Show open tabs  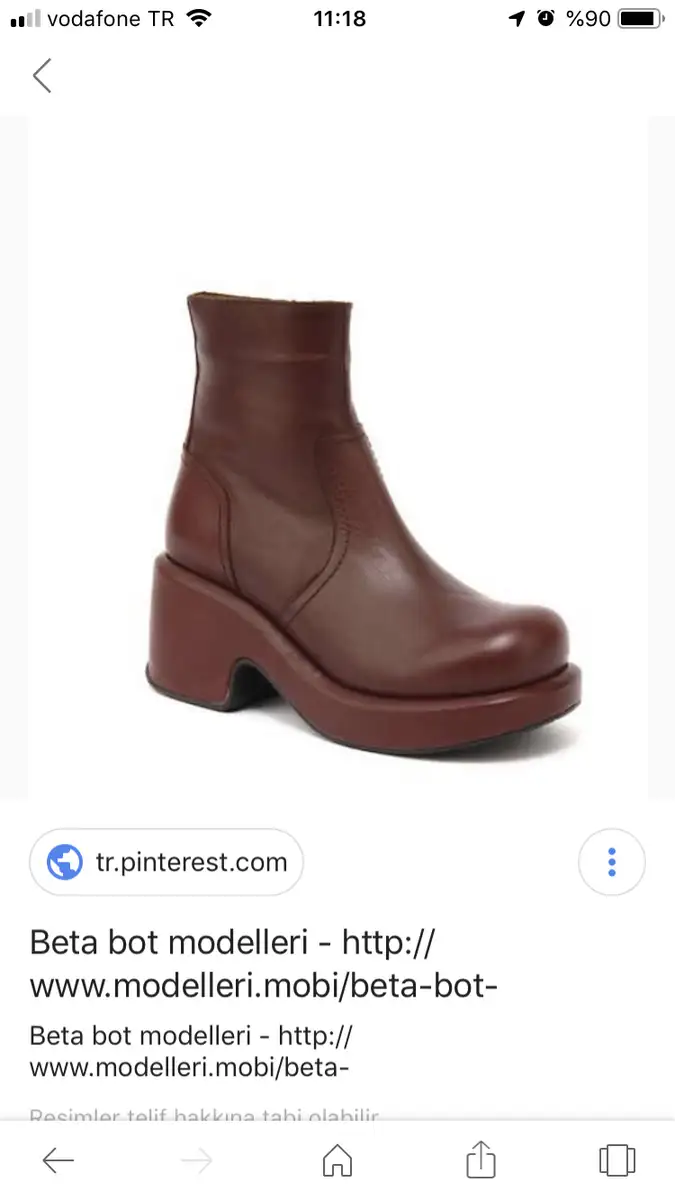pyautogui.click(x=616, y=1160)
